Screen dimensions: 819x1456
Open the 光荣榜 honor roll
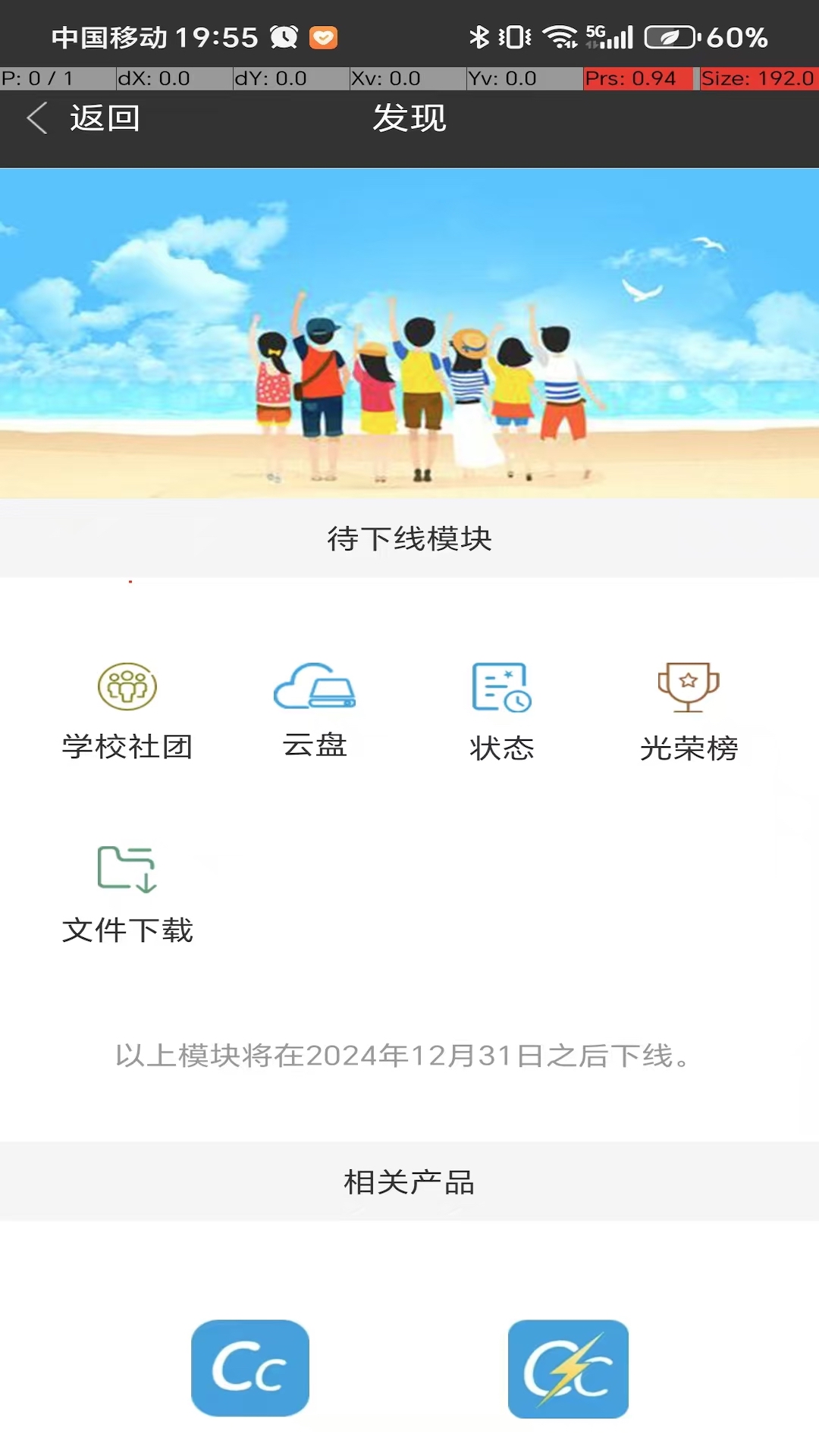(688, 711)
